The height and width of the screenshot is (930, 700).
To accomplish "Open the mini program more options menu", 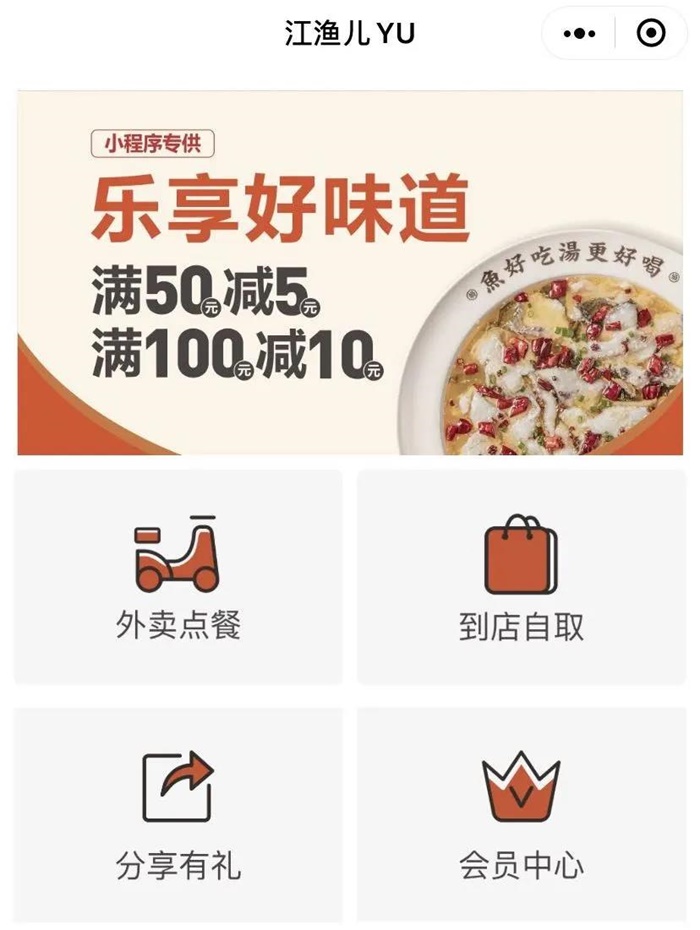I will [579, 34].
